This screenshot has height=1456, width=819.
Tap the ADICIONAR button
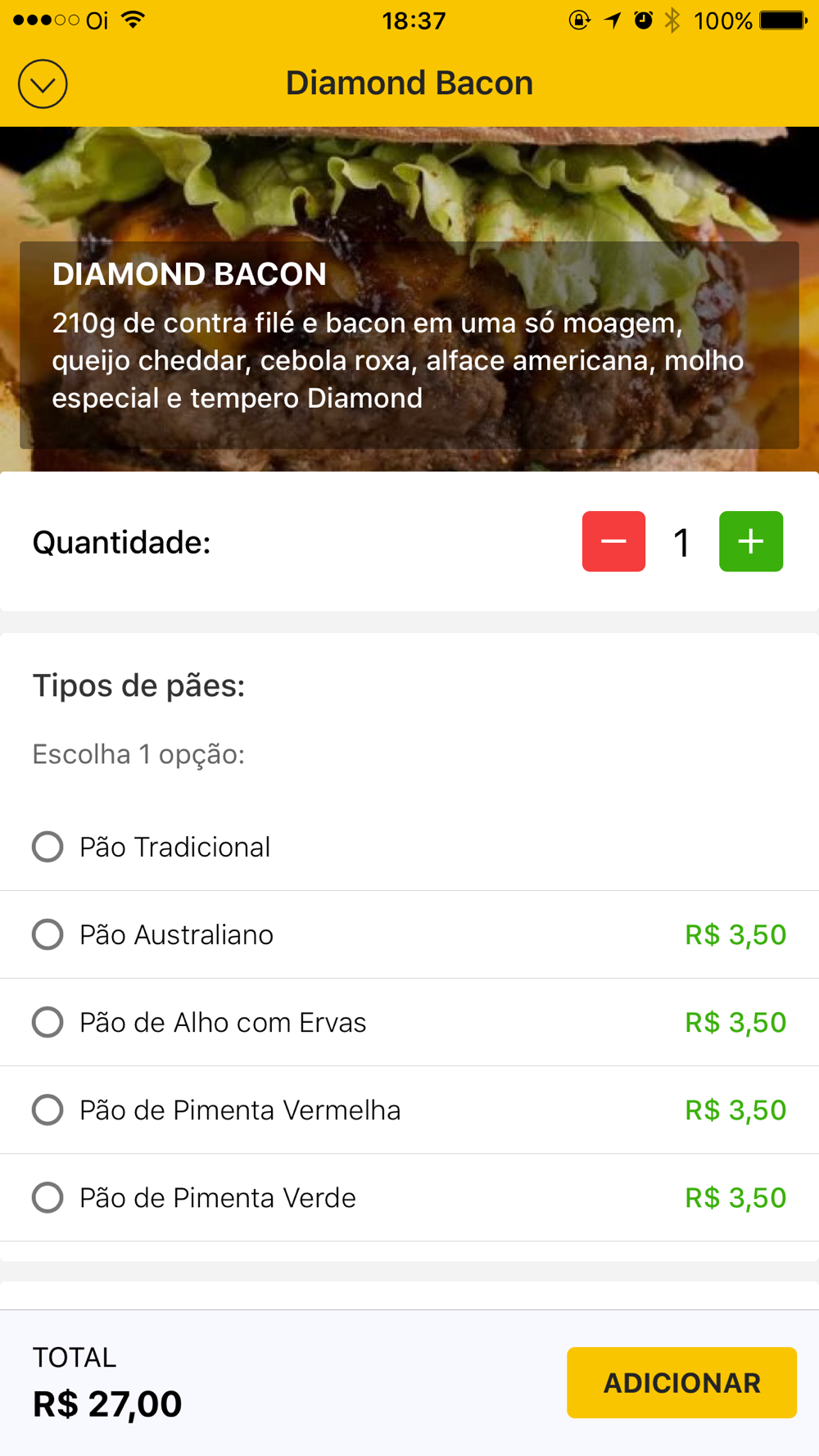(x=681, y=1382)
